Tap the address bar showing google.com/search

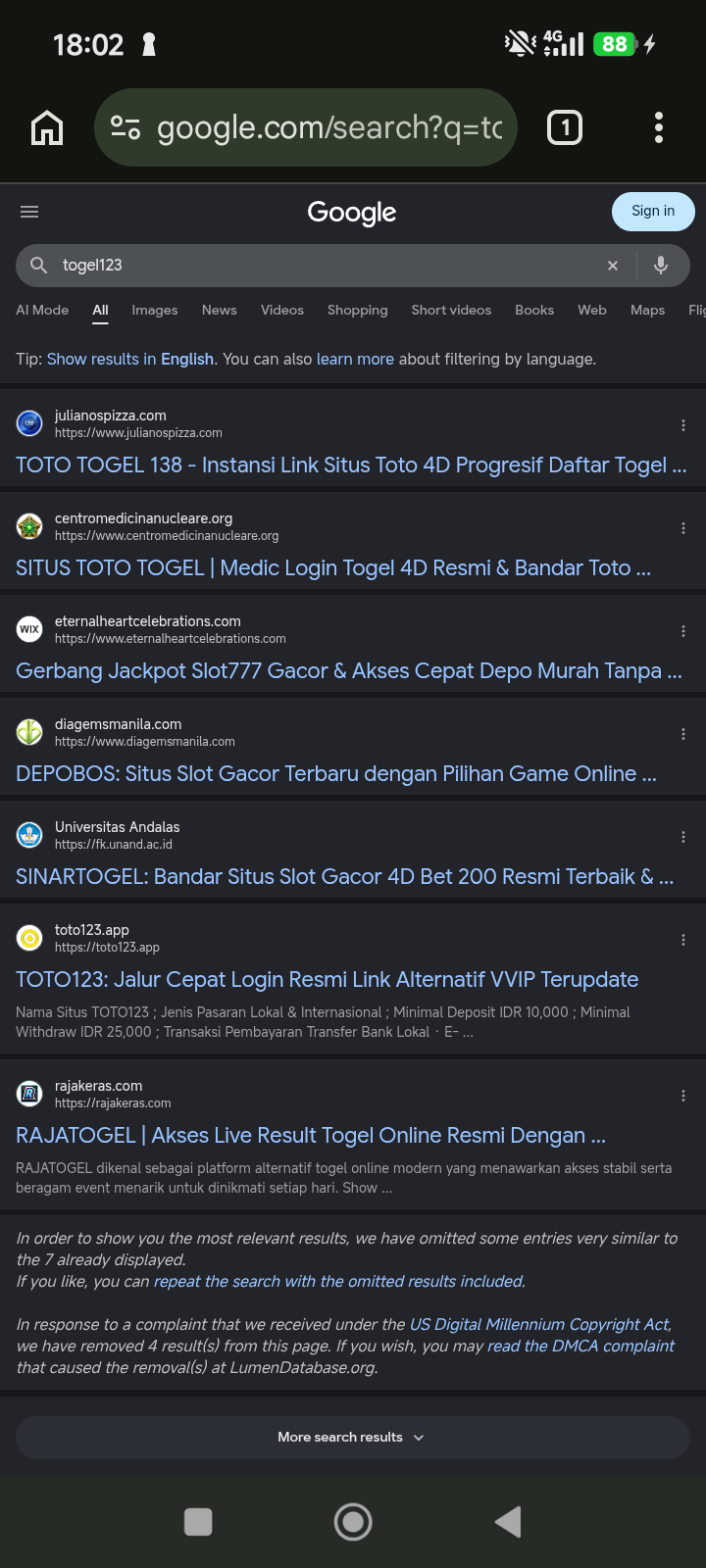(305, 128)
